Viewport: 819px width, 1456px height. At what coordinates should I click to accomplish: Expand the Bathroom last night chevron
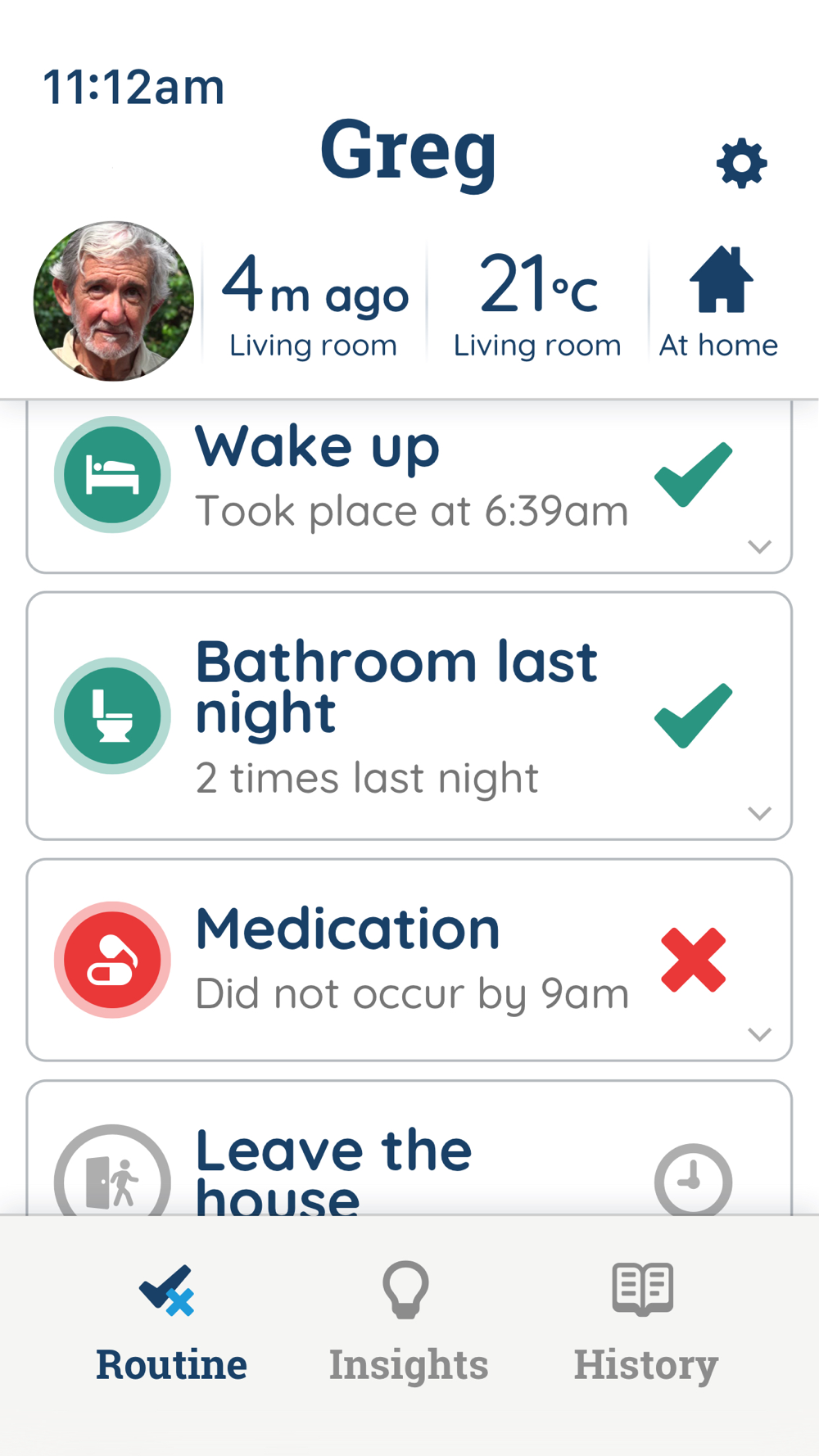760,813
